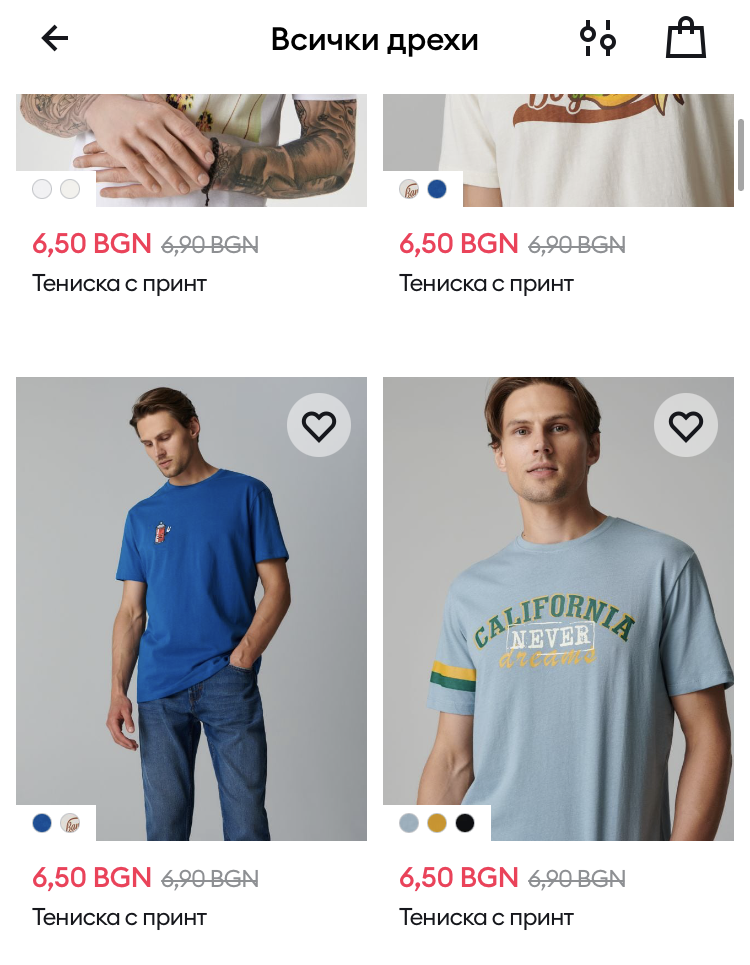Viewport: 750px width, 965px height.
Task: Add the blue print tee to favorites
Action: tap(319, 426)
